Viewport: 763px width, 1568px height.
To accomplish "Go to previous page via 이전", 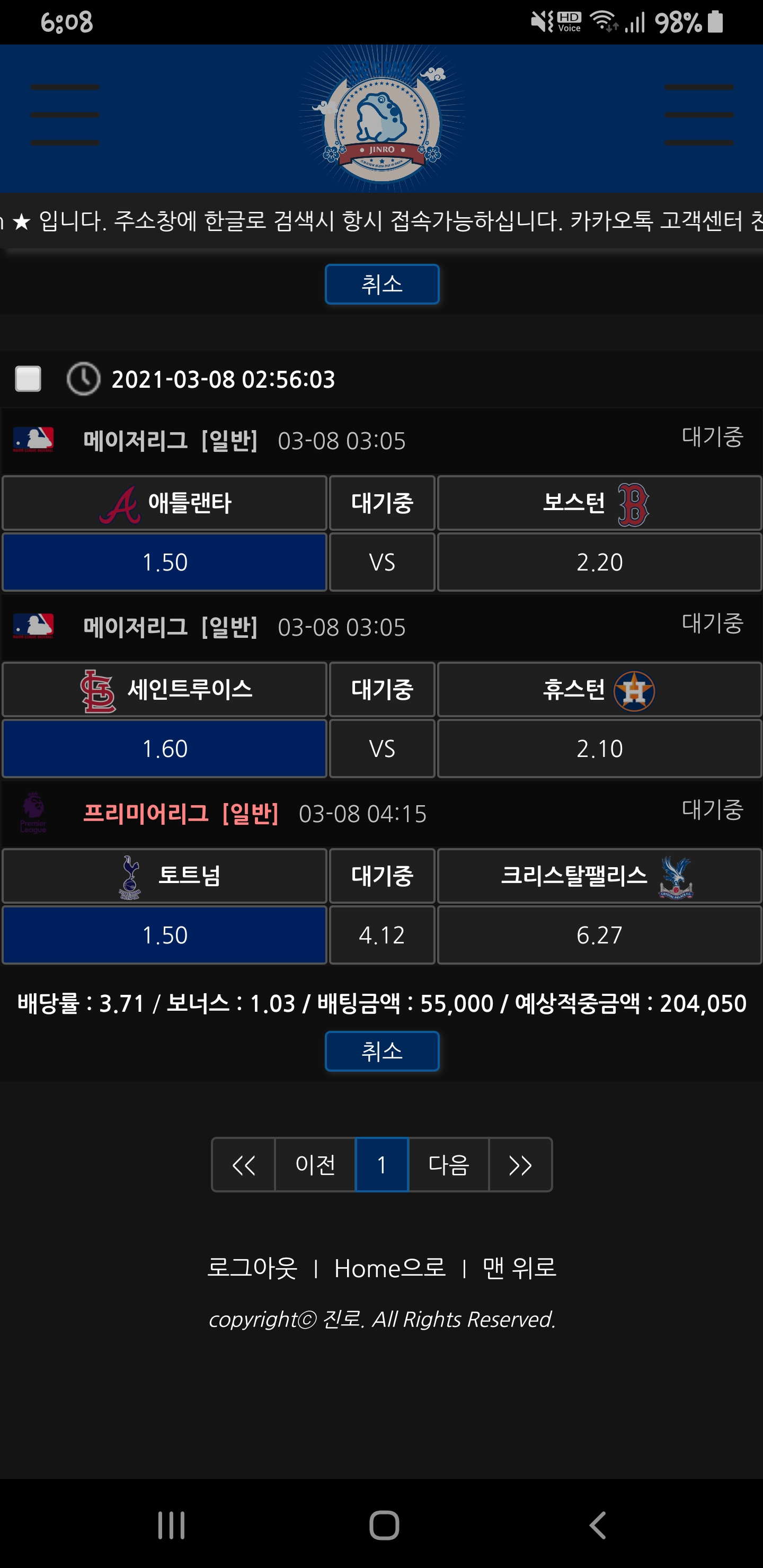I will (x=315, y=1164).
